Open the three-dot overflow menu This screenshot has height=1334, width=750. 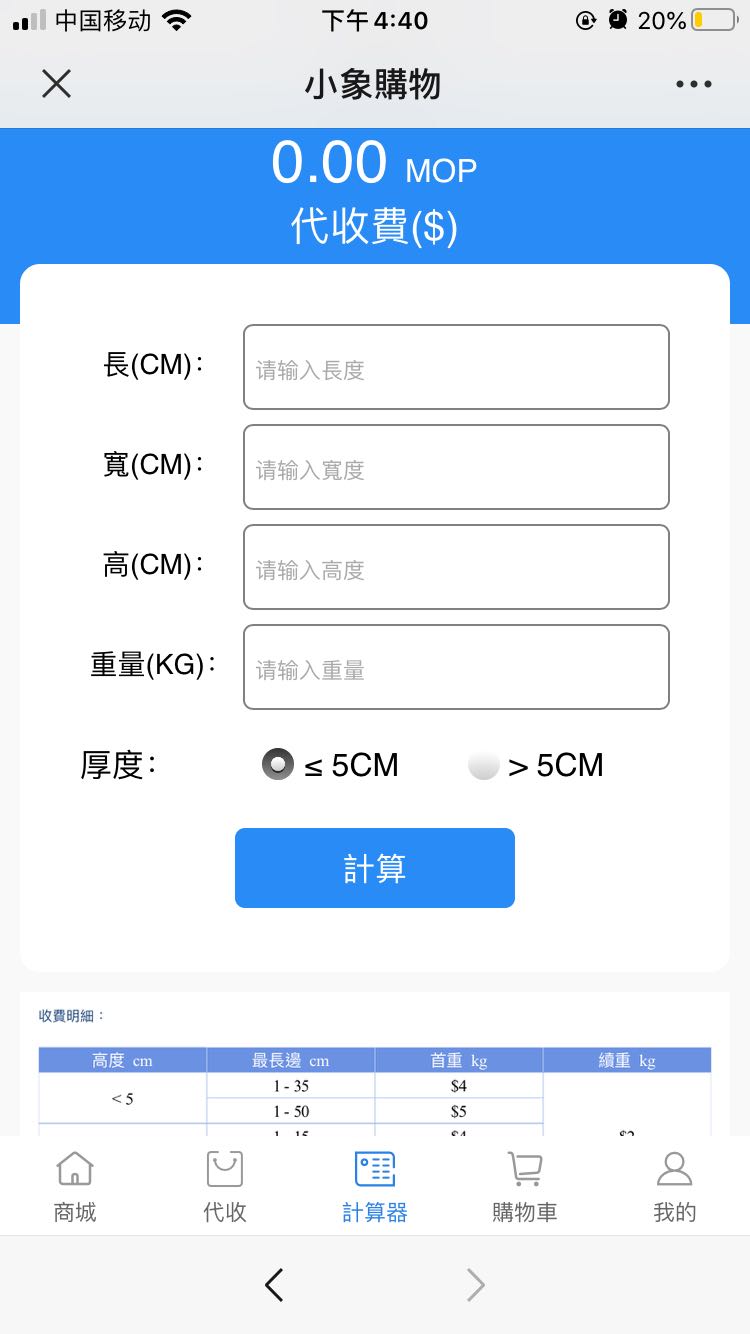click(x=693, y=84)
